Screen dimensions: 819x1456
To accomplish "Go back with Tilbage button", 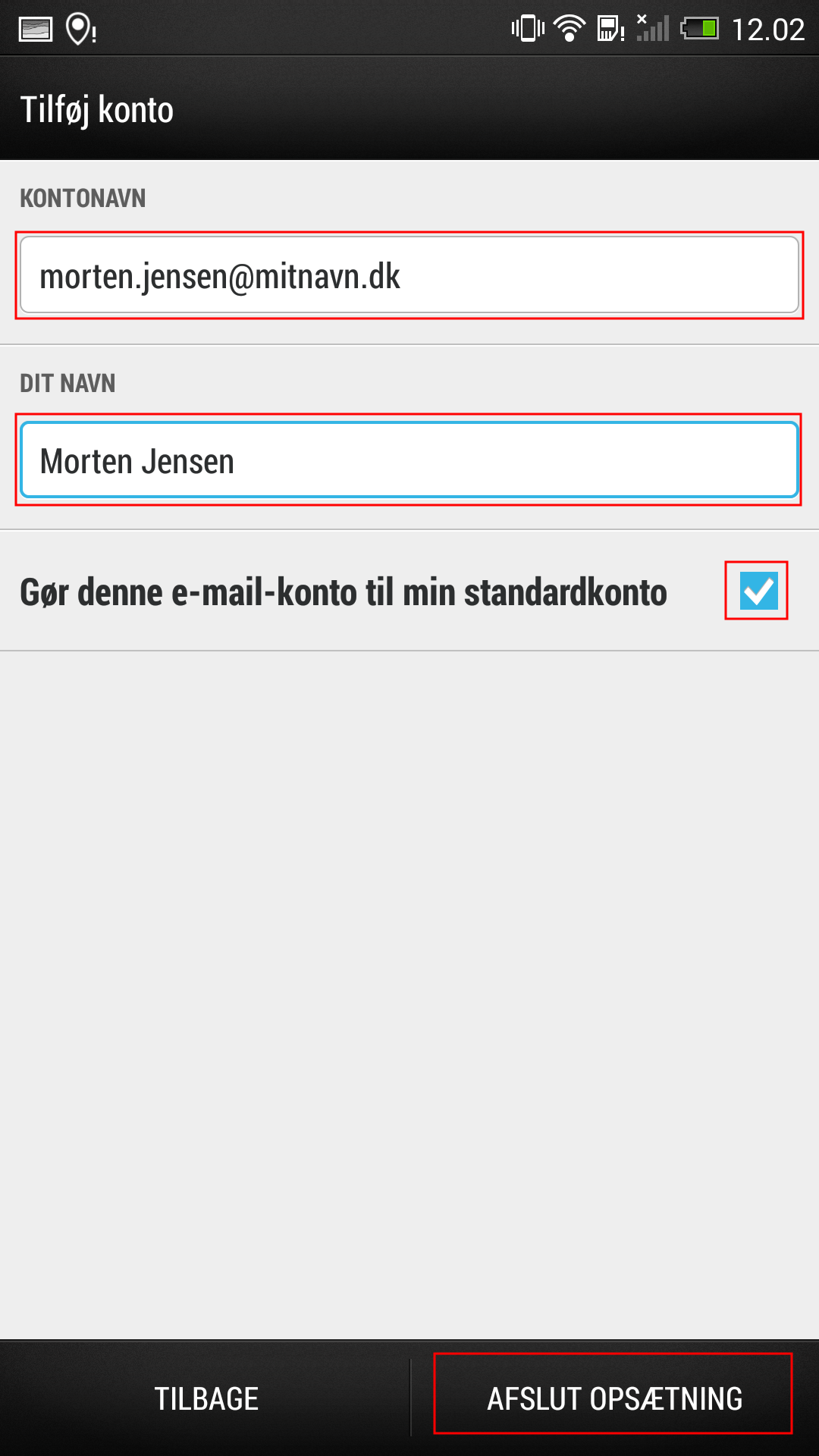I will tap(206, 1398).
